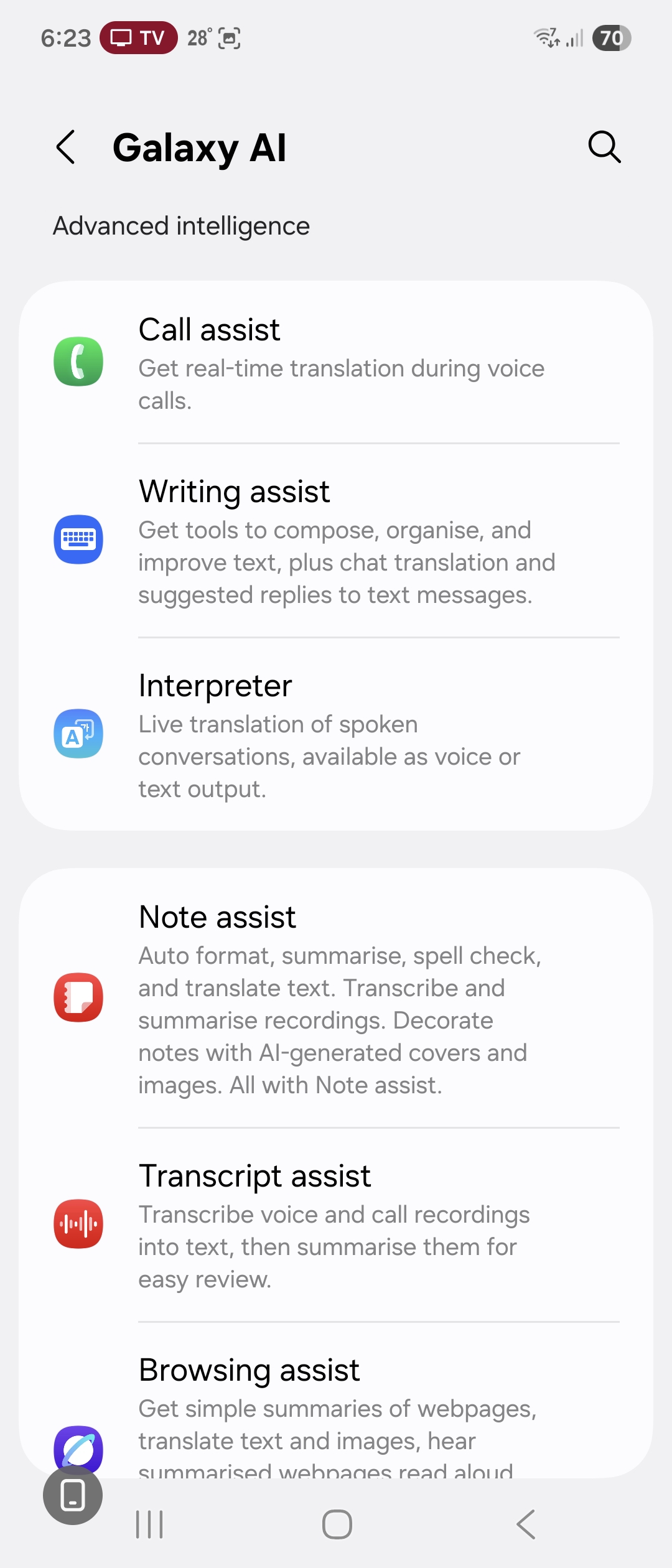
Task: Open Transcript assist settings
Action: [x=336, y=1225]
